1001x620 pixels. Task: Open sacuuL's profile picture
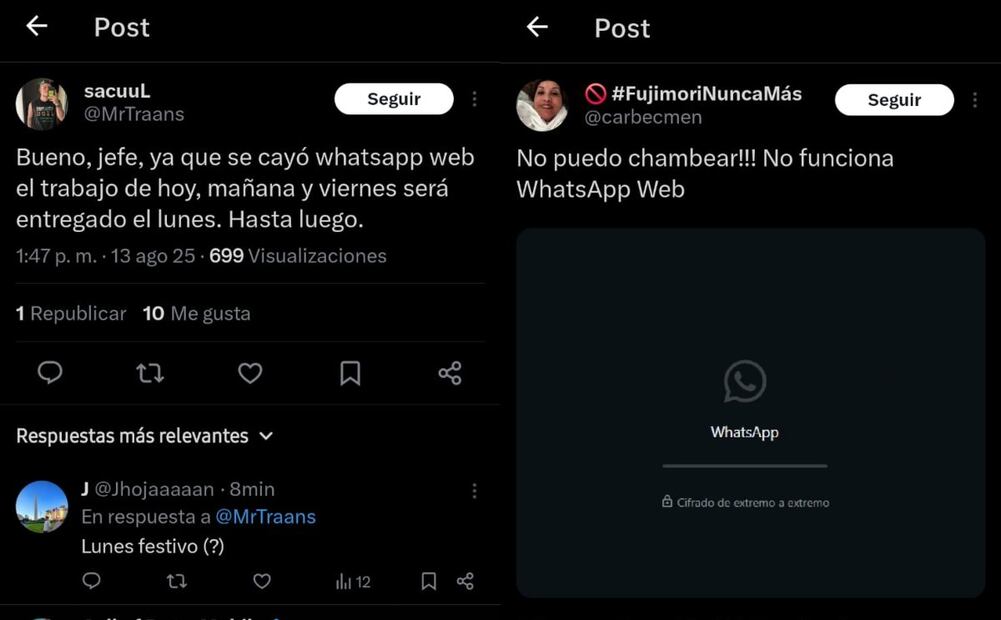point(42,104)
